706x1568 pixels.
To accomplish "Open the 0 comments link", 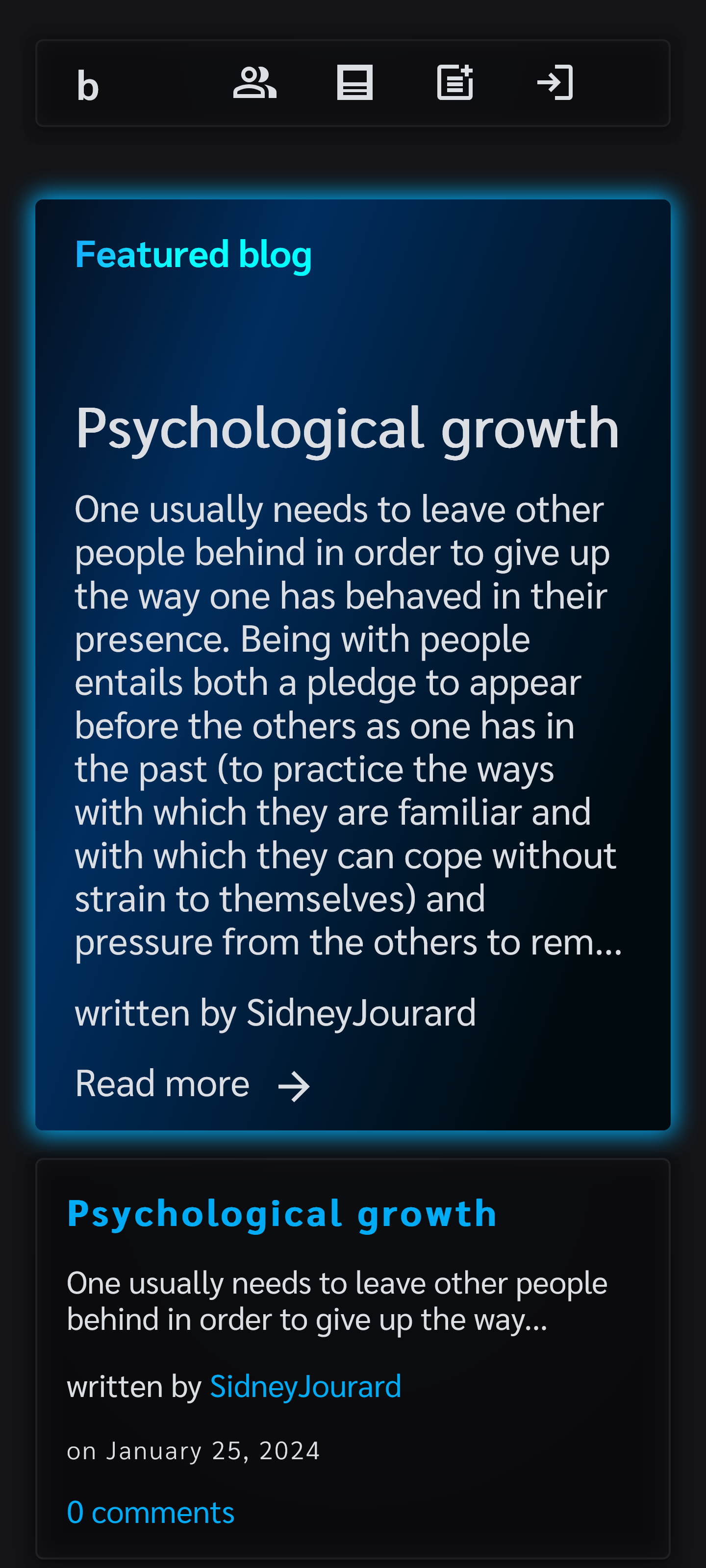I will 151,1513.
